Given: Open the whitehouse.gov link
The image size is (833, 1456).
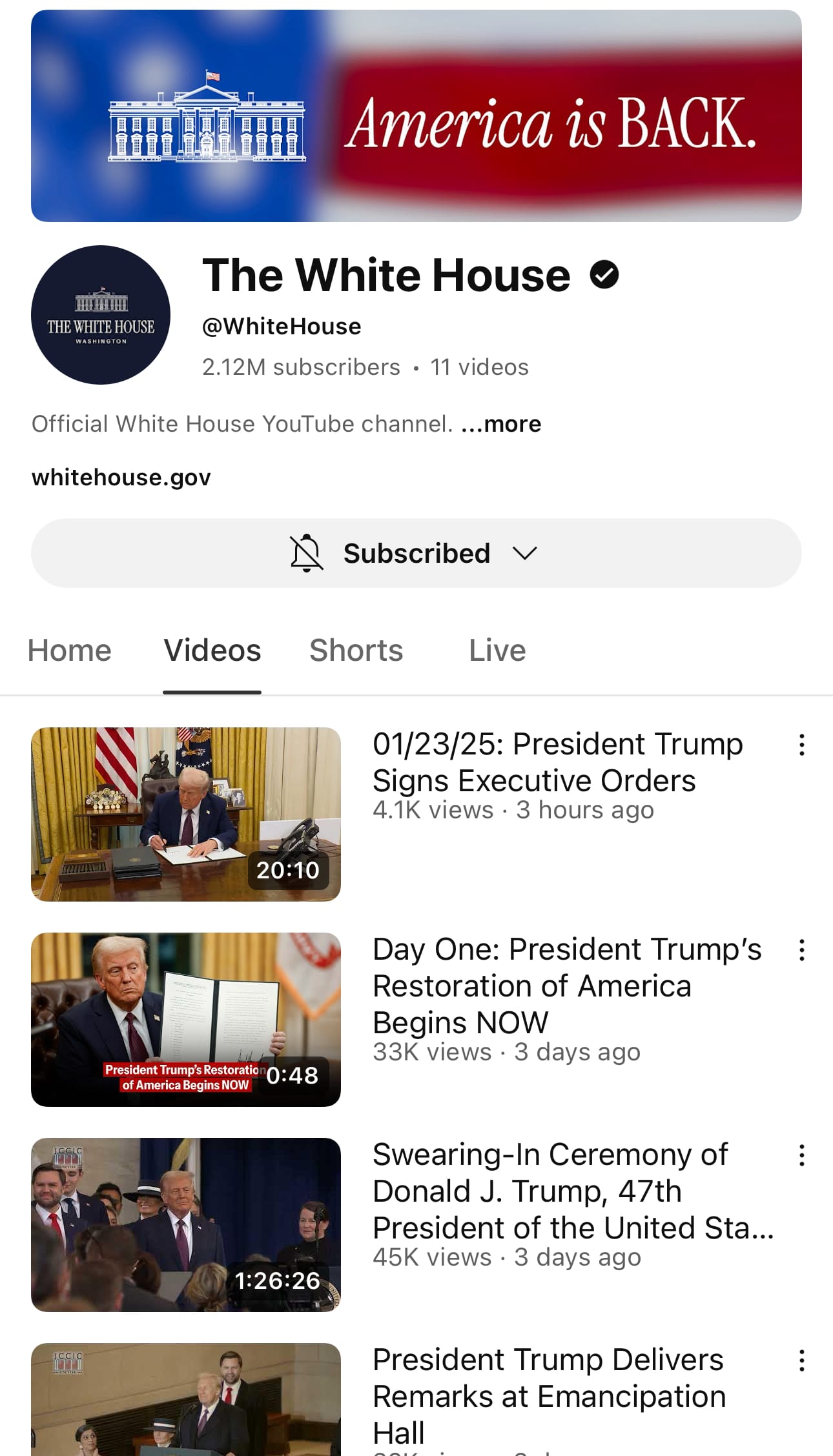Looking at the screenshot, I should [x=121, y=478].
